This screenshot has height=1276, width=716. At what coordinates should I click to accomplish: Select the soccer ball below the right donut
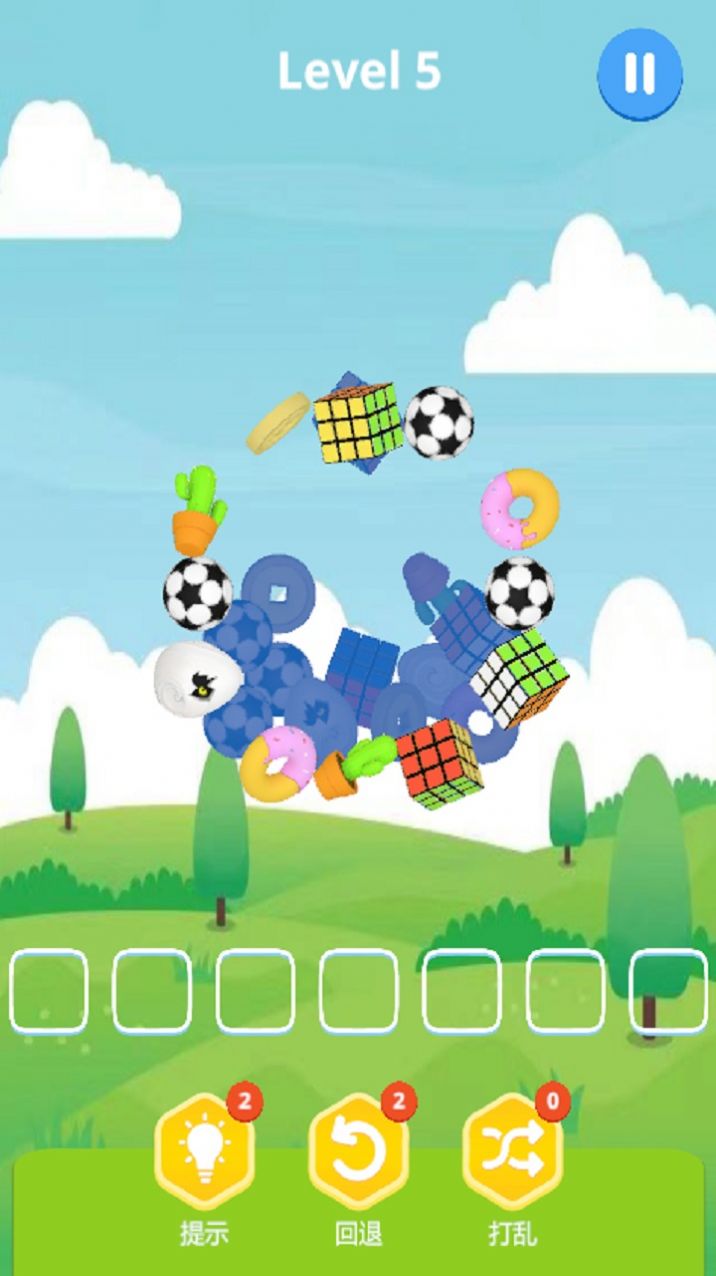tap(520, 592)
